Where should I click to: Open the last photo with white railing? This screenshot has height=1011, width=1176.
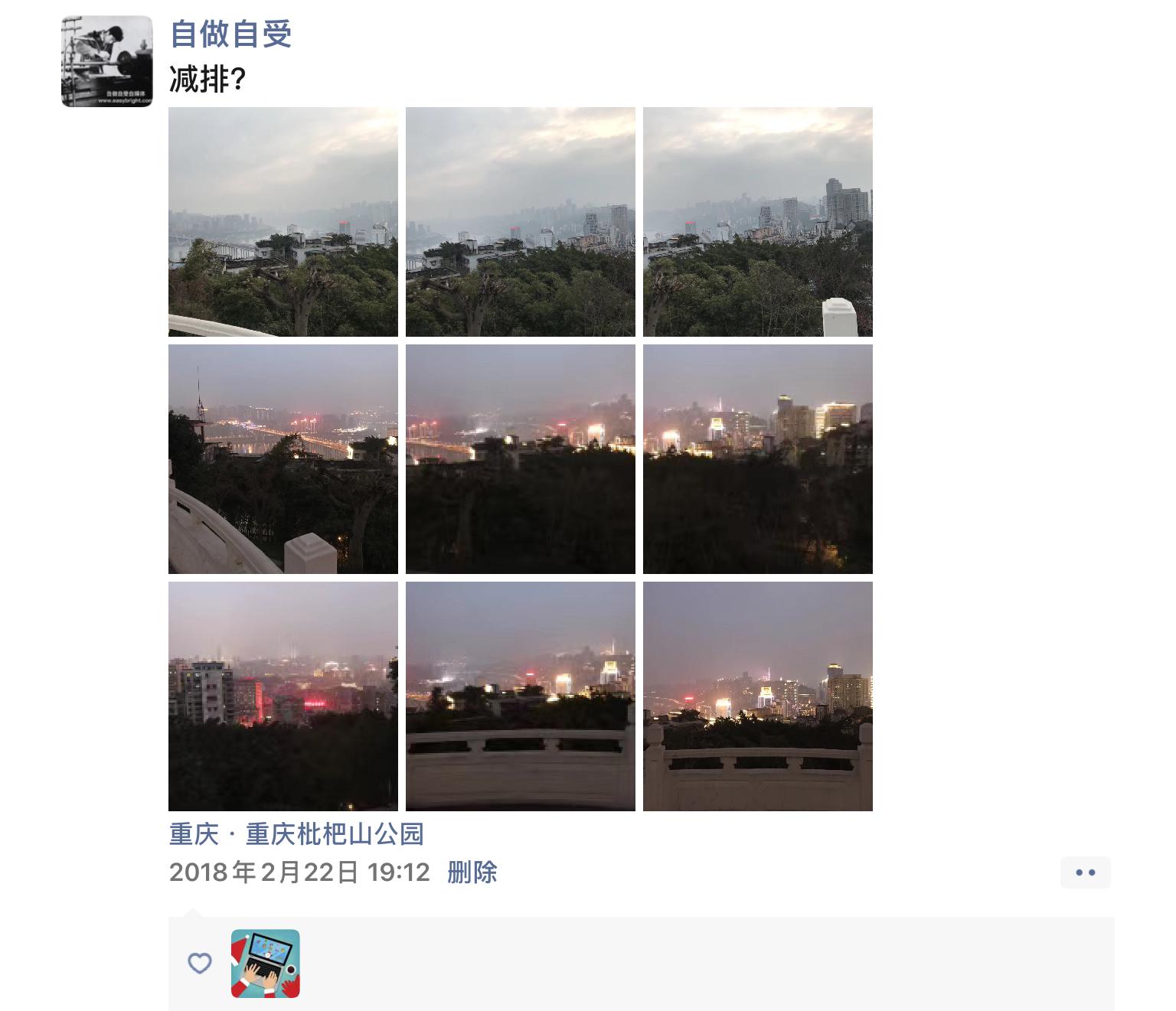pyautogui.click(x=758, y=696)
